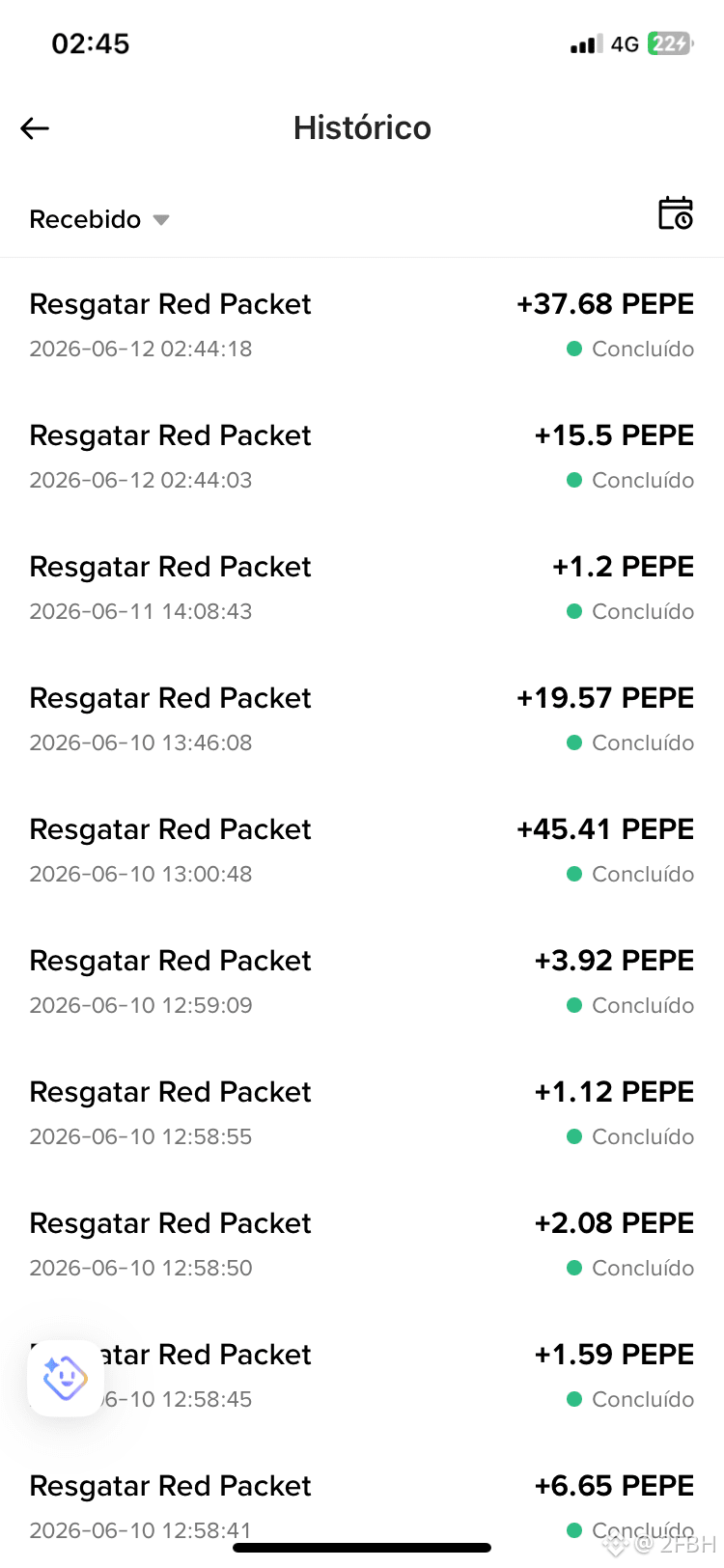Select the +19.57 PEPE history entry
Image resolution: width=724 pixels, height=1568 pixels.
(362, 718)
